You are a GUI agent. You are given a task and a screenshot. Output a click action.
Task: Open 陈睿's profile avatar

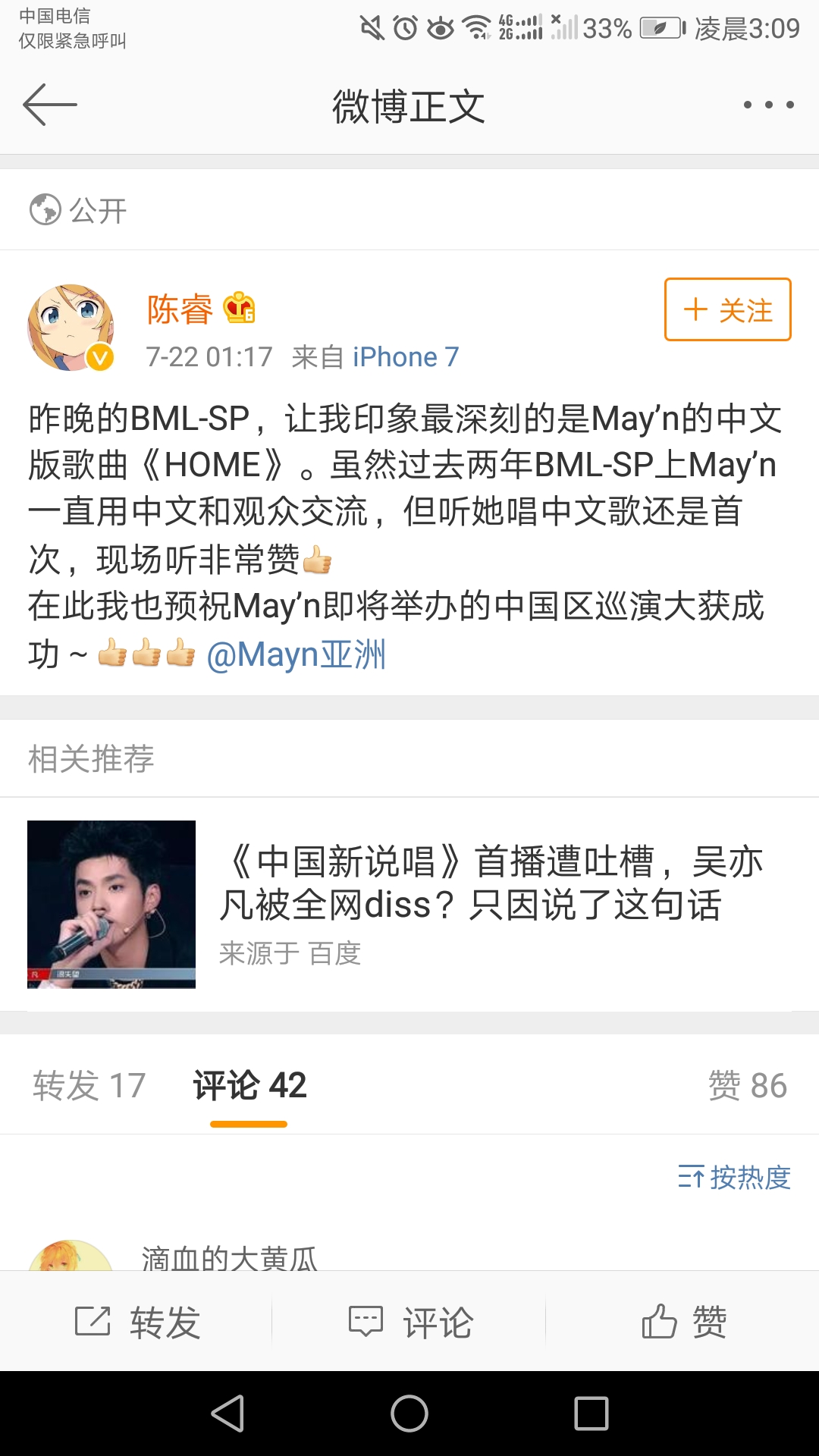[71, 328]
